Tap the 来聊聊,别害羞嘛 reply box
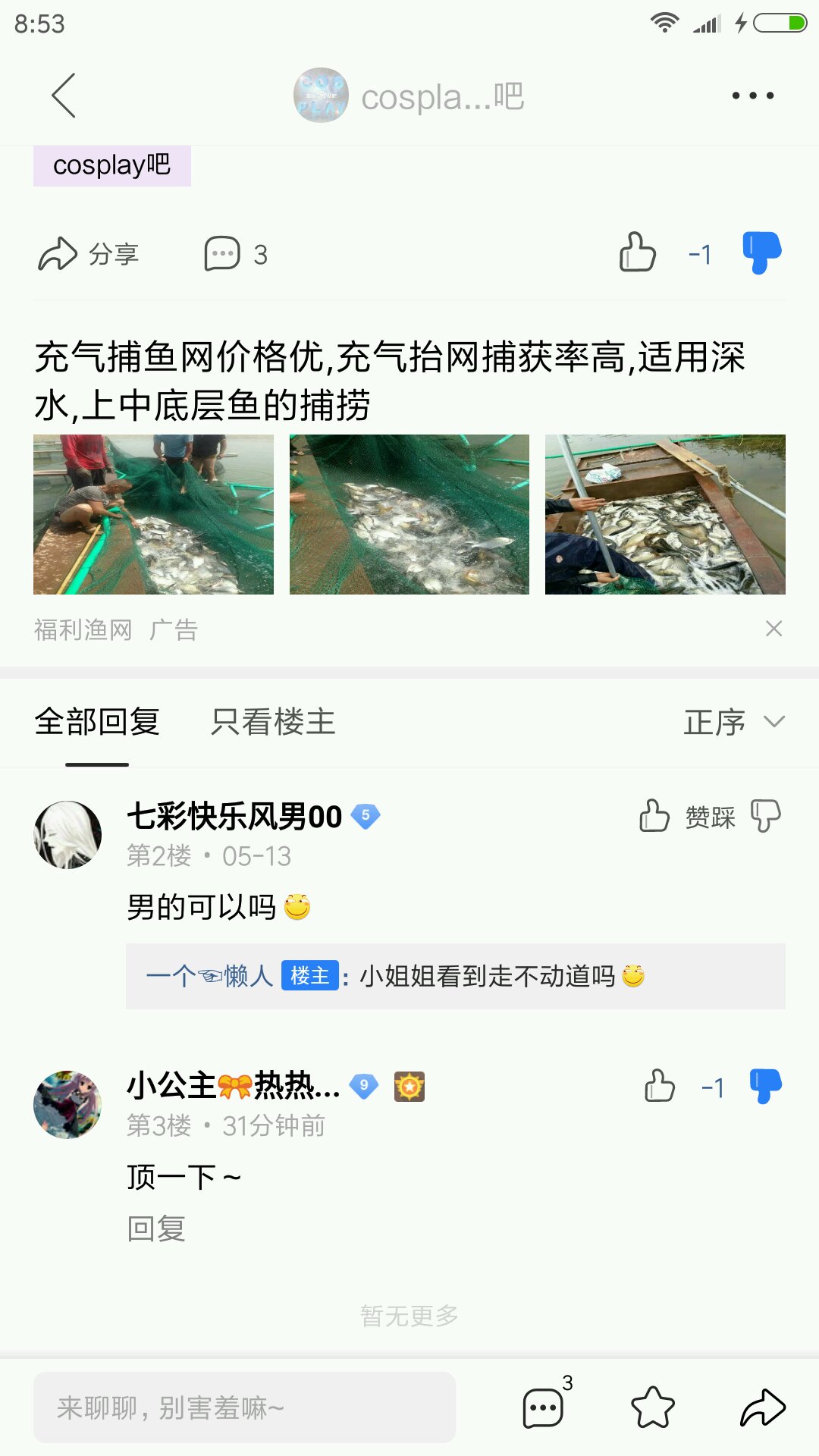This screenshot has width=819, height=1456. [x=244, y=1407]
